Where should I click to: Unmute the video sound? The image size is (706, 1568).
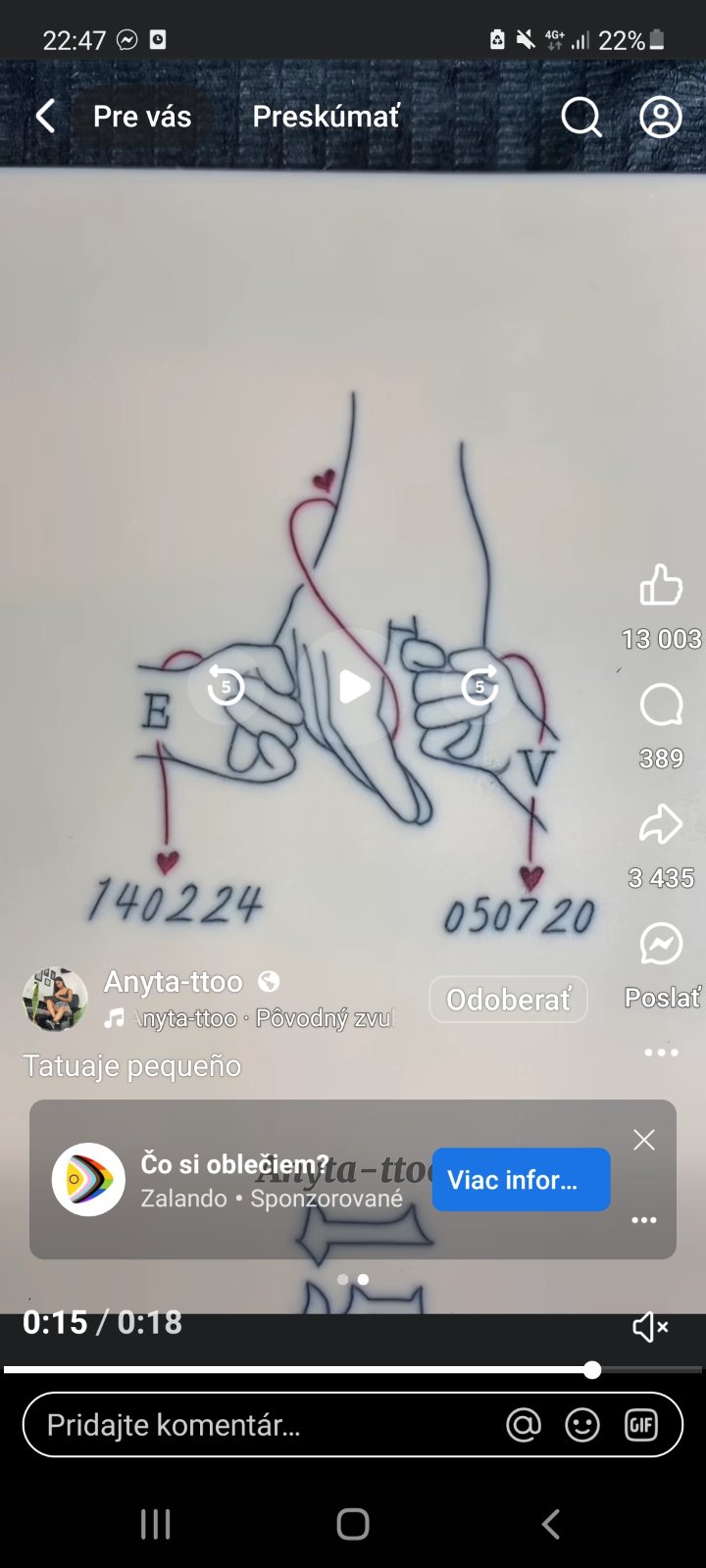tap(650, 1327)
